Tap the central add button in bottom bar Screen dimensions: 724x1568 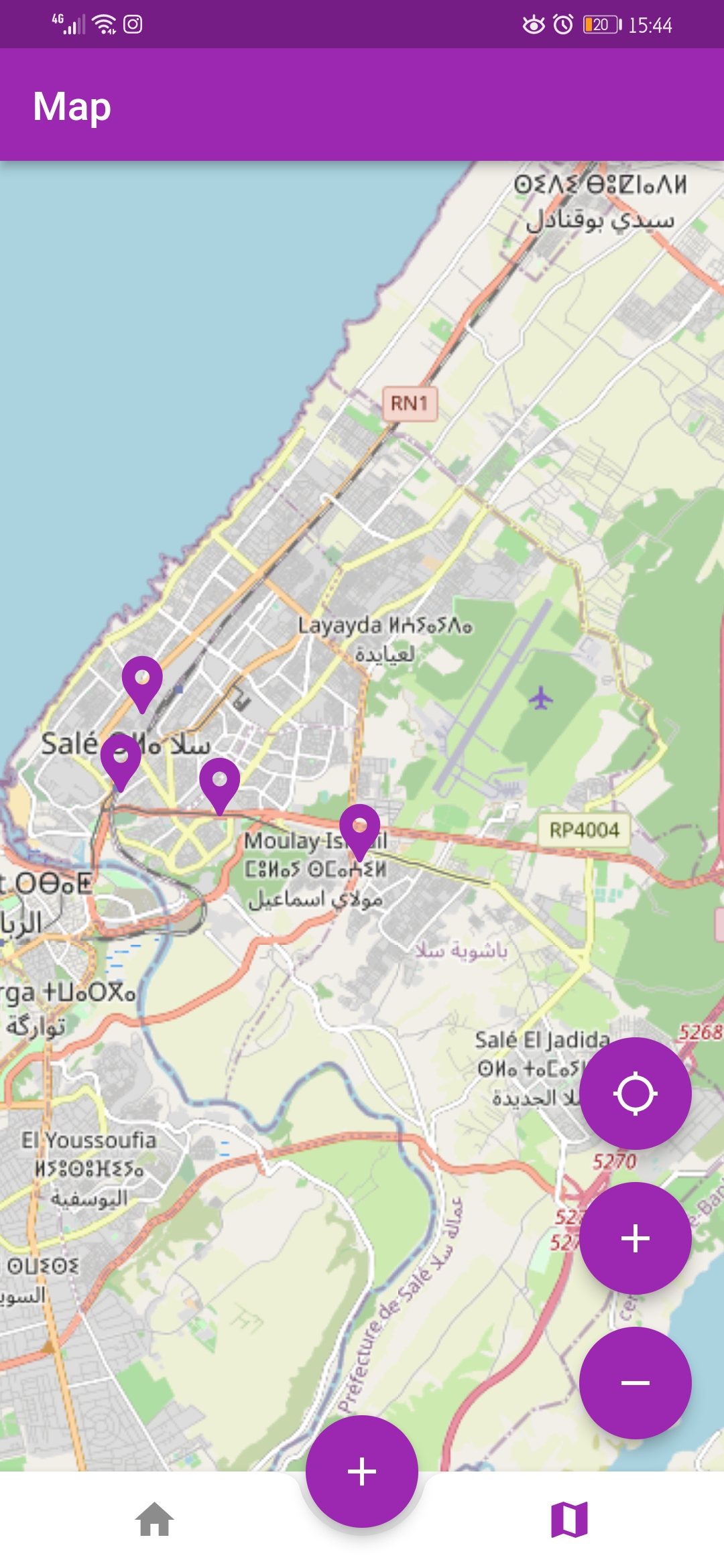pos(362,1472)
